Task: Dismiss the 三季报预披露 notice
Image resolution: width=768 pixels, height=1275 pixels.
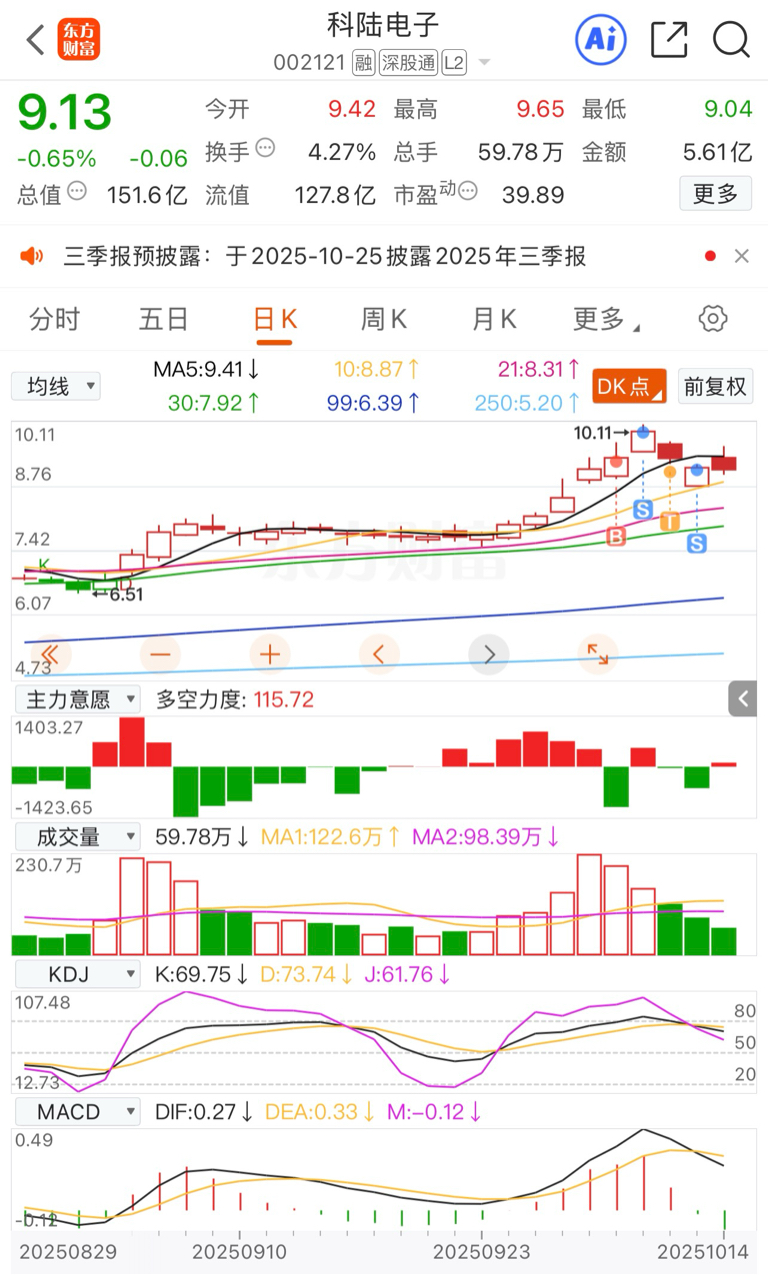Action: (741, 257)
